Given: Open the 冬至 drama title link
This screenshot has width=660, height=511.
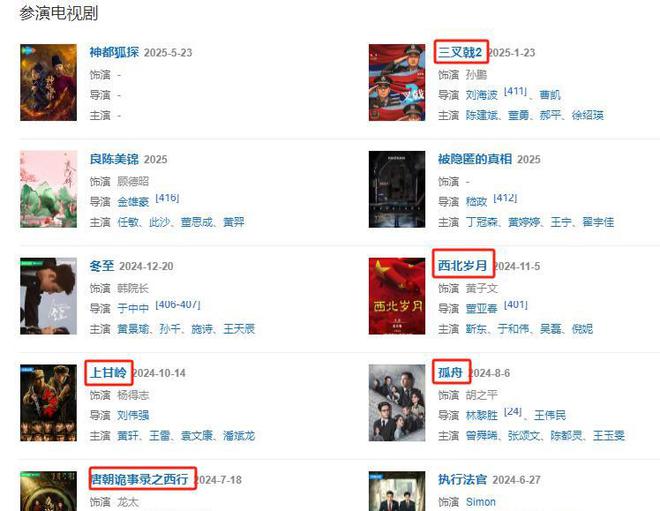Looking at the screenshot, I should point(102,266).
